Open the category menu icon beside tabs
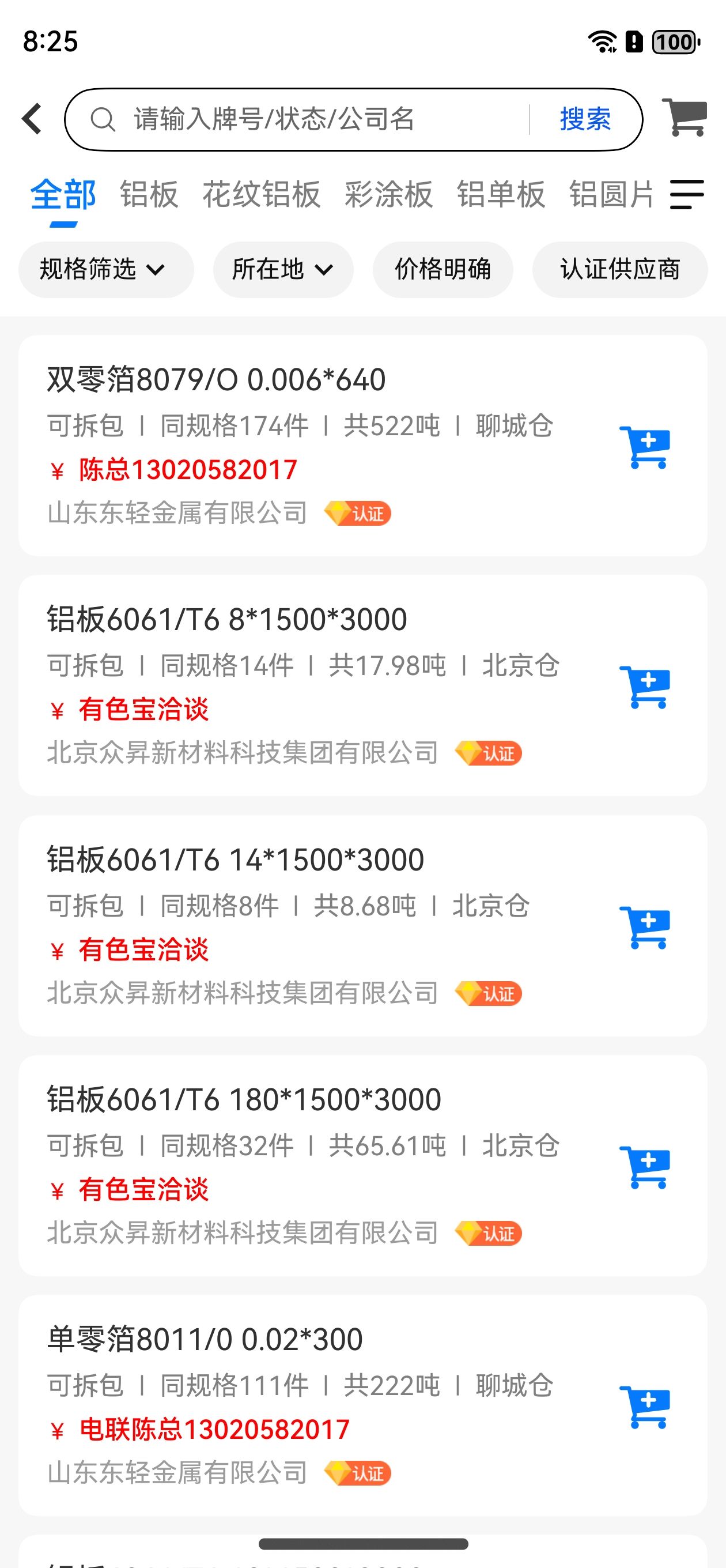726x1568 pixels. (687, 195)
